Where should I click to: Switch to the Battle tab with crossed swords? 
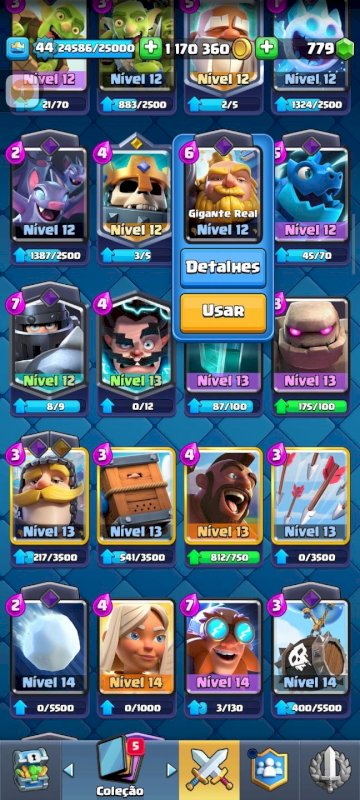pyautogui.click(x=209, y=770)
